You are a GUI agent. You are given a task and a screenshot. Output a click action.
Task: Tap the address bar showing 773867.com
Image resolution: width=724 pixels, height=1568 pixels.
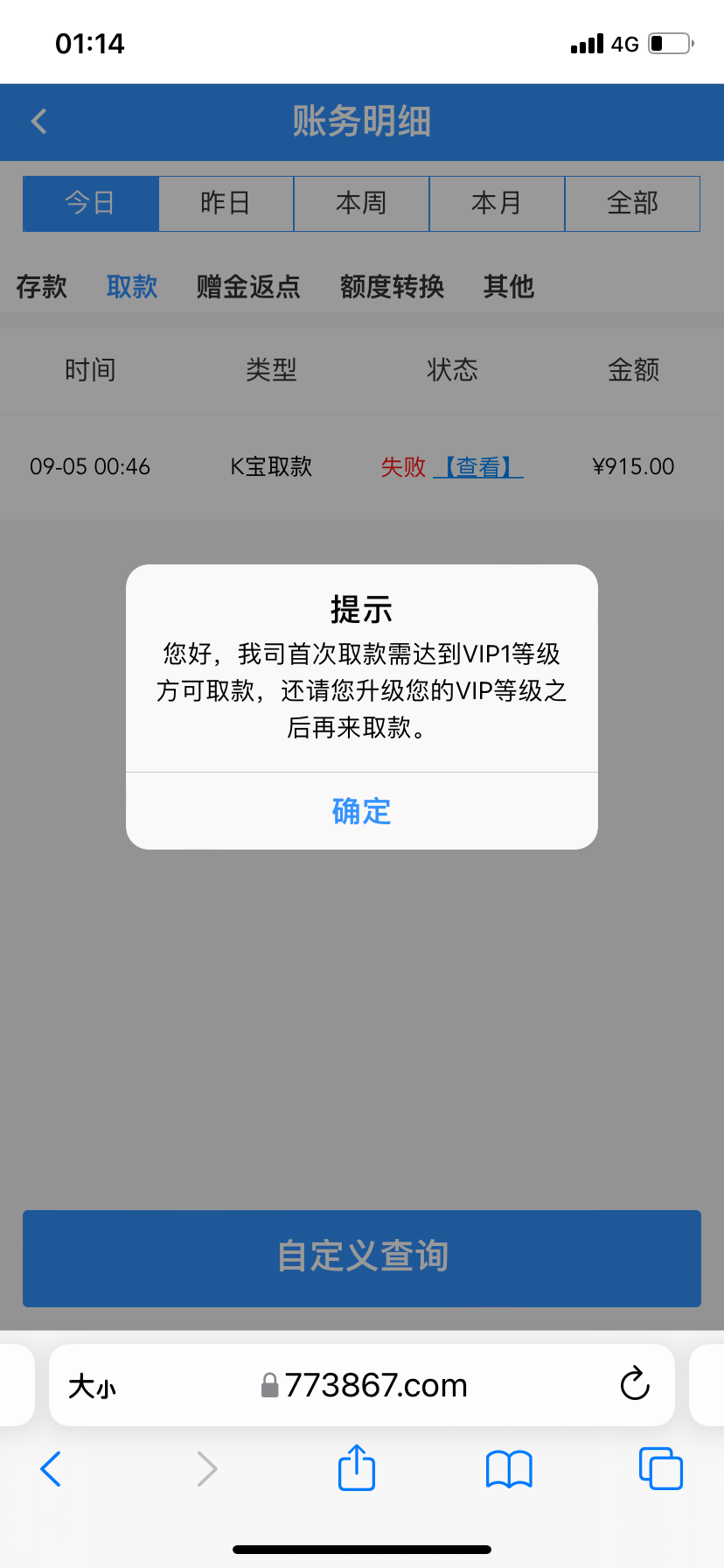pyautogui.click(x=376, y=1385)
